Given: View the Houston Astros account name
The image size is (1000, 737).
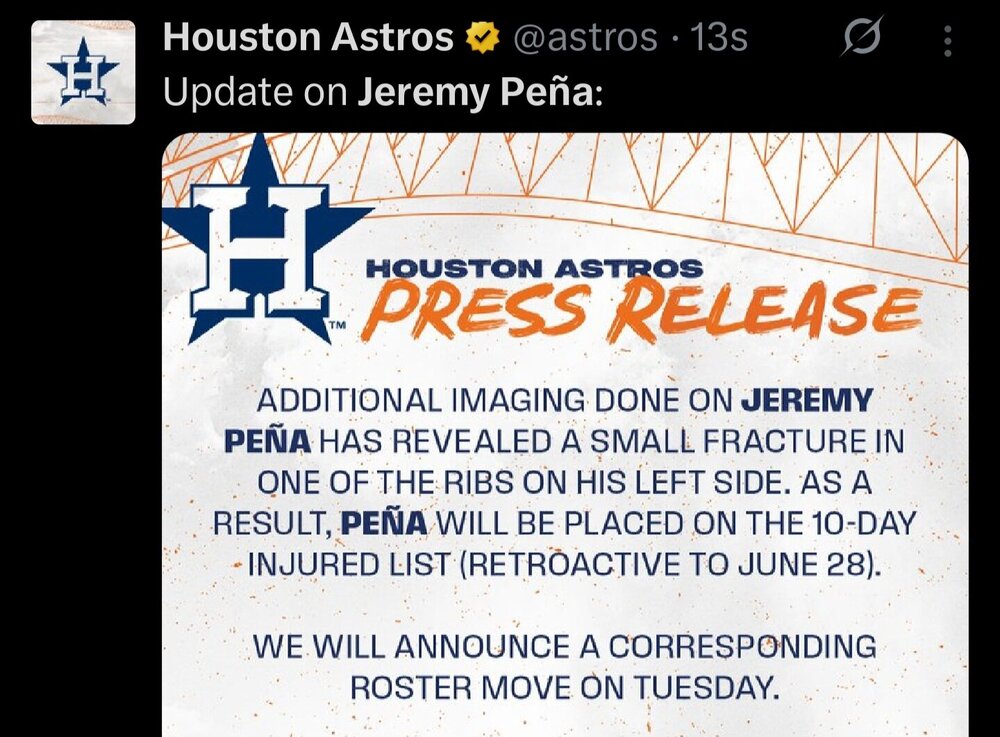Looking at the screenshot, I should (x=307, y=38).
